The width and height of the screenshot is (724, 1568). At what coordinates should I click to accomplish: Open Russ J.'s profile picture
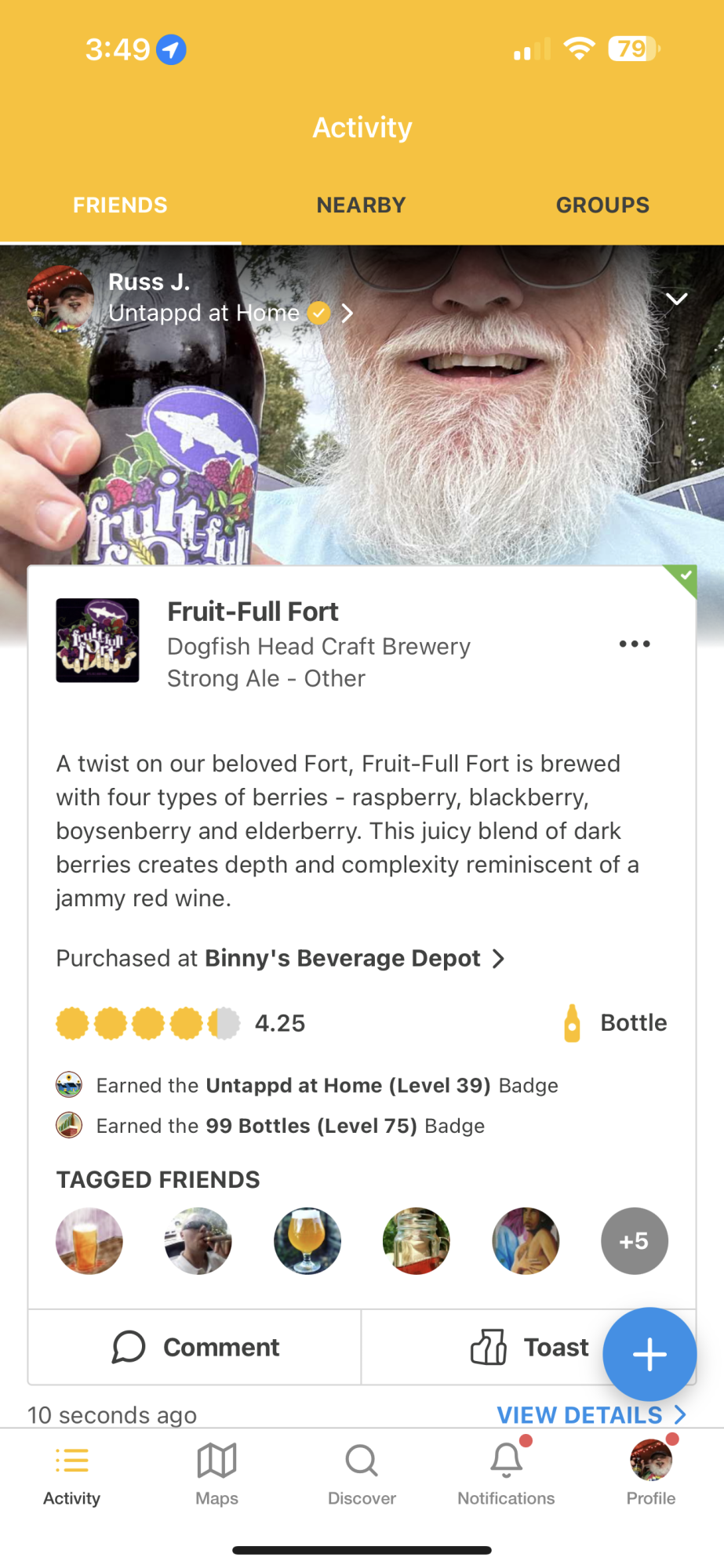[x=60, y=299]
